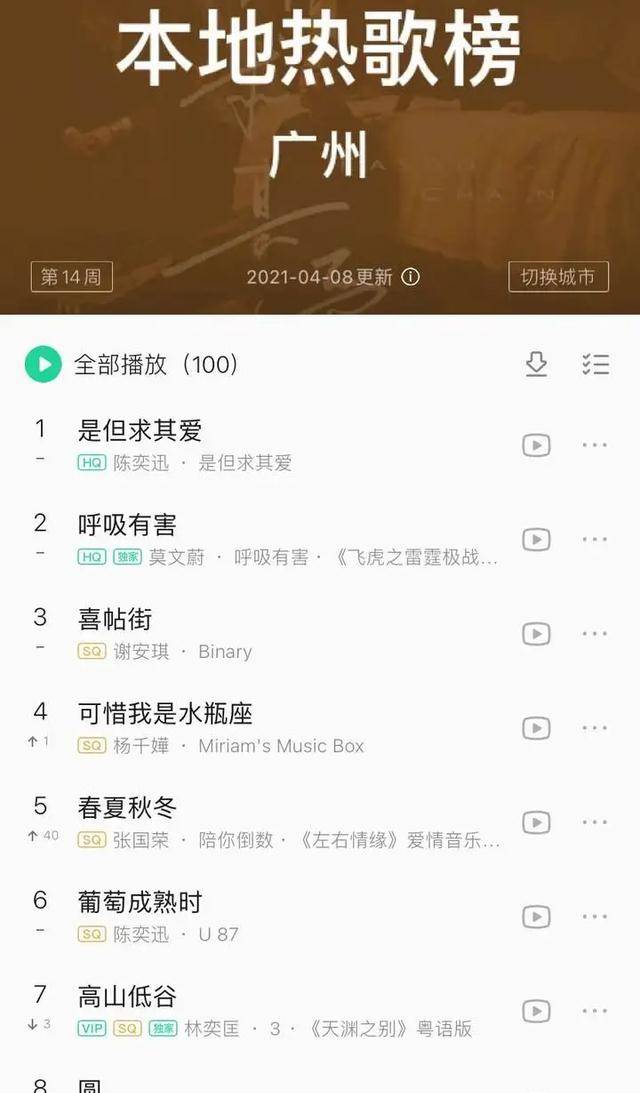
Task: Play 春夏秋冬 by 张国荣
Action: pyautogui.click(x=127, y=808)
